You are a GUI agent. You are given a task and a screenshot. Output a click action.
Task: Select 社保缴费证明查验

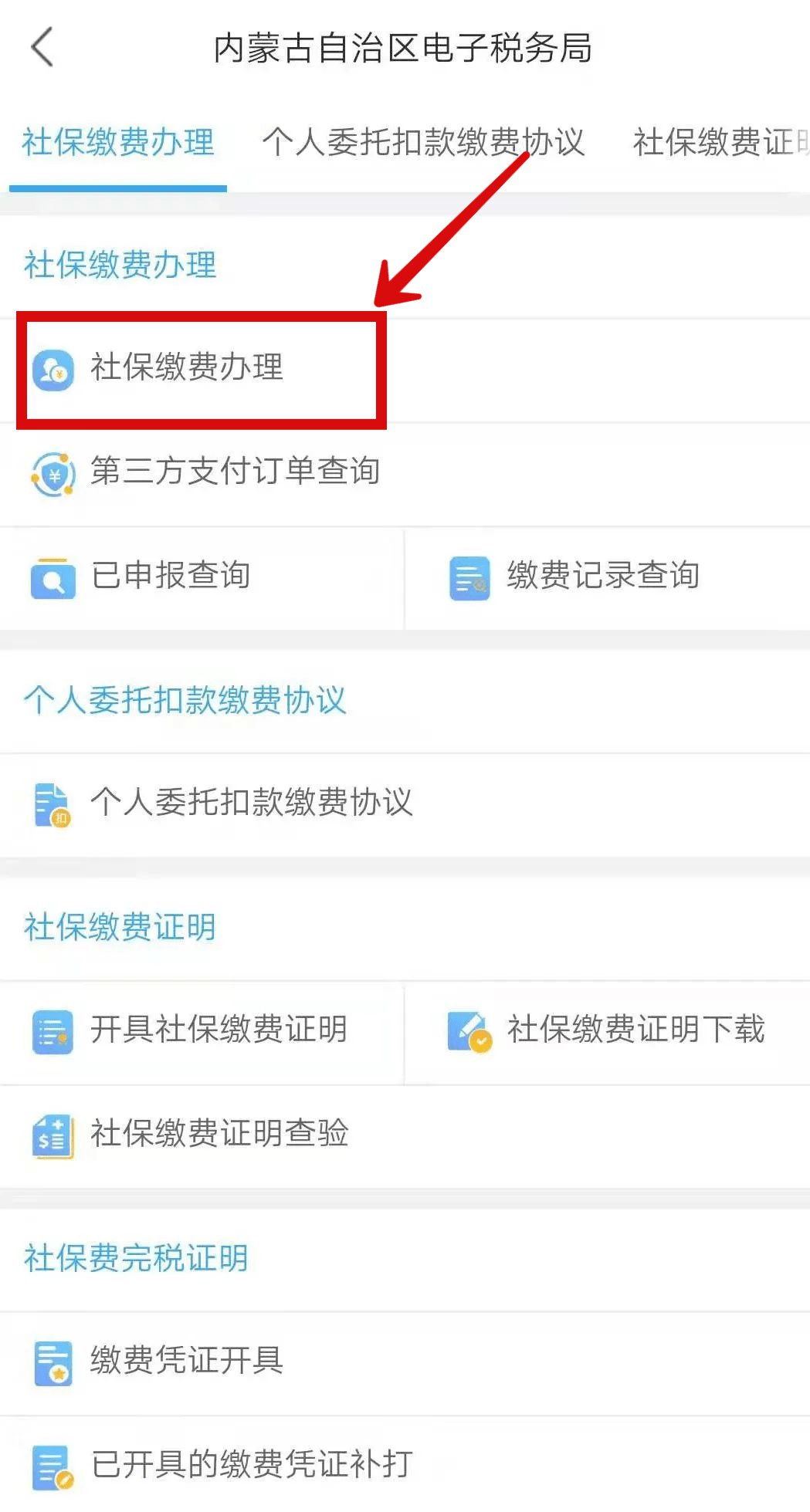coord(219,1134)
